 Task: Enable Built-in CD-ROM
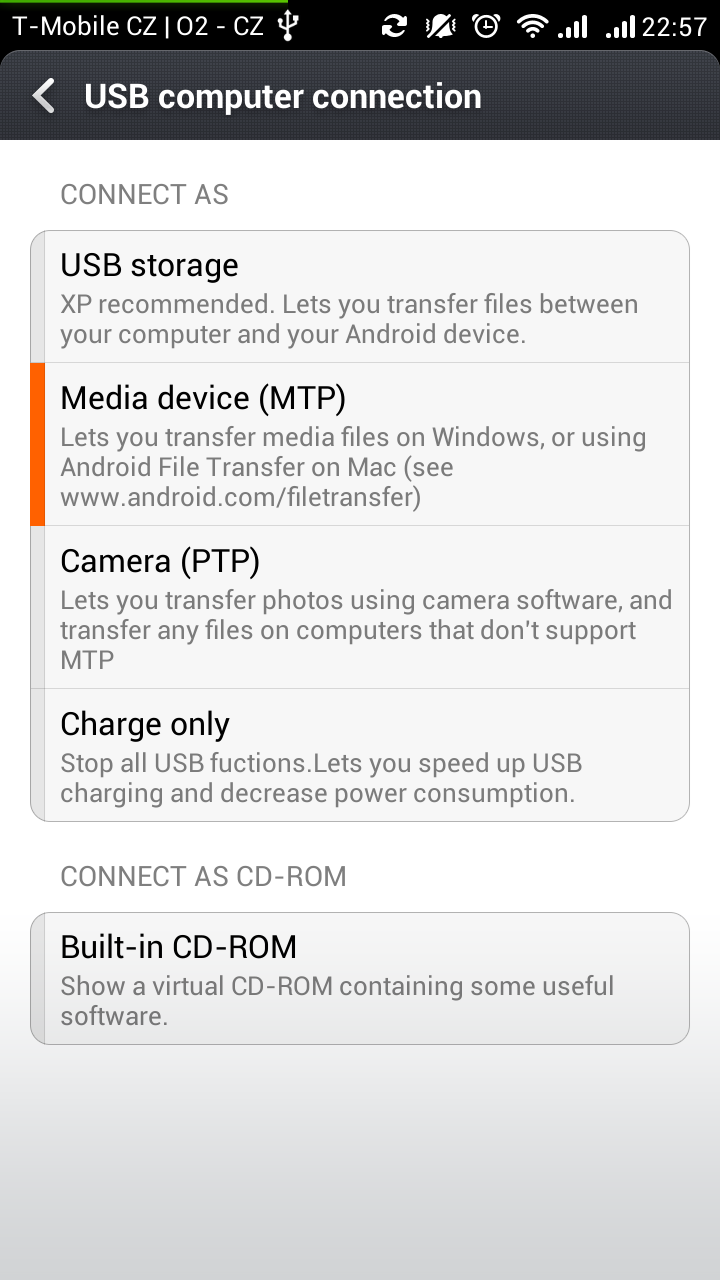pos(360,978)
